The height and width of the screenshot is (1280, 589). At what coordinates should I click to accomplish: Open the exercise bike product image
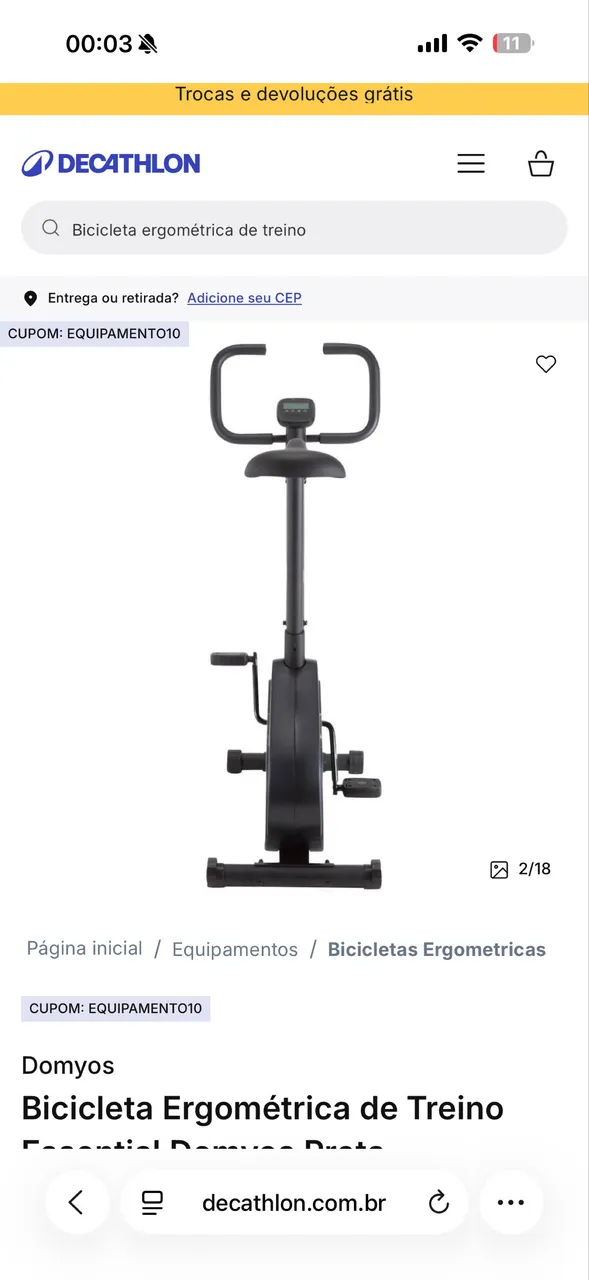[x=295, y=616]
